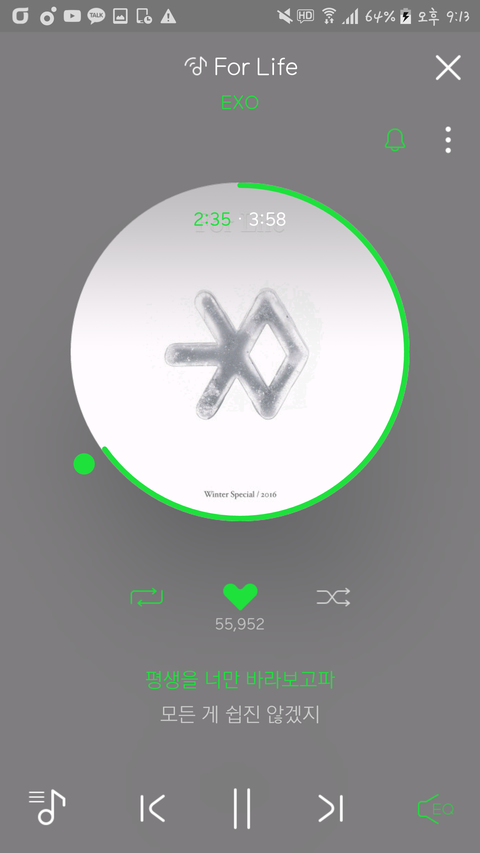
Task: Open the EQ sound settings icon
Action: [435, 808]
